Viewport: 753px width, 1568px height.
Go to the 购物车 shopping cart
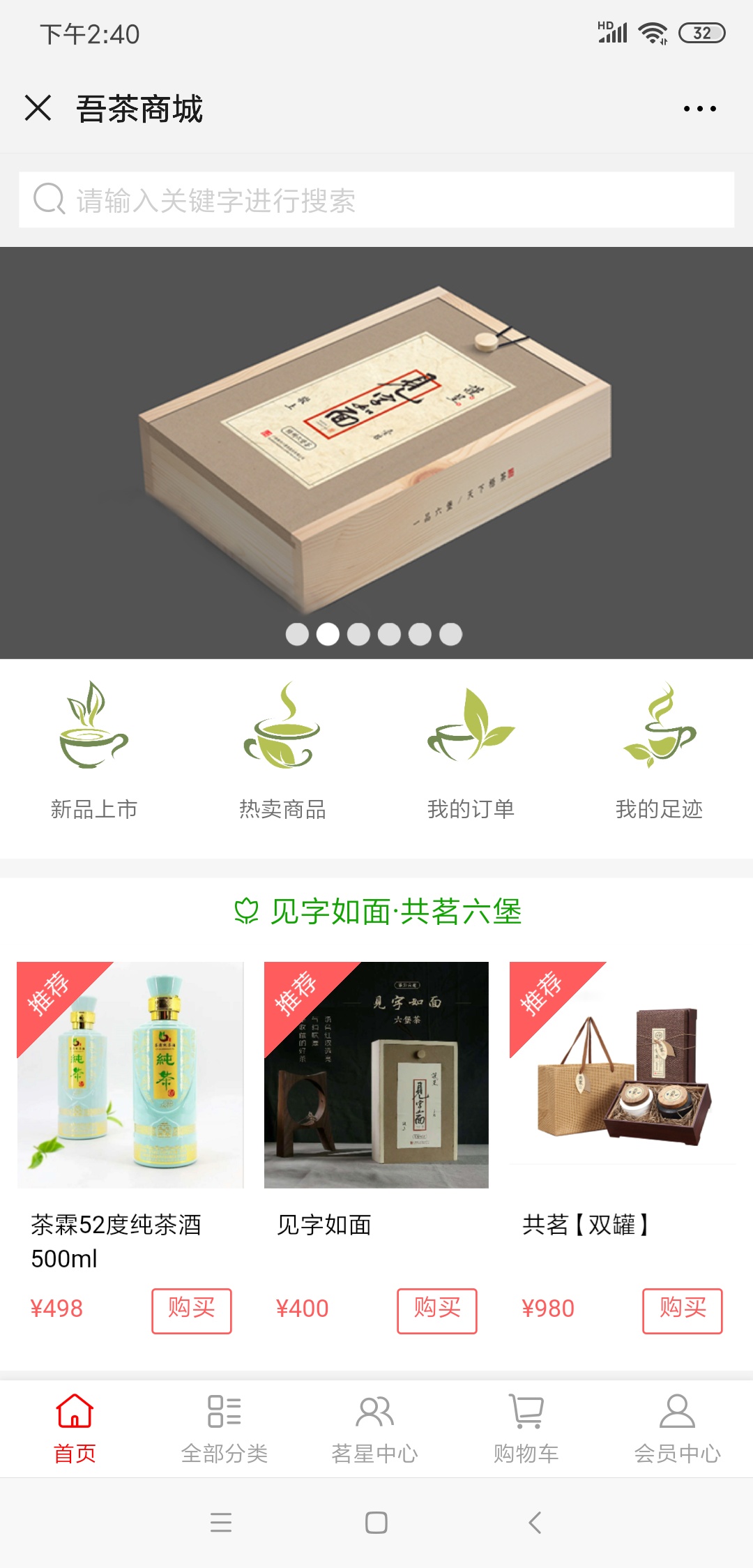526,1428
